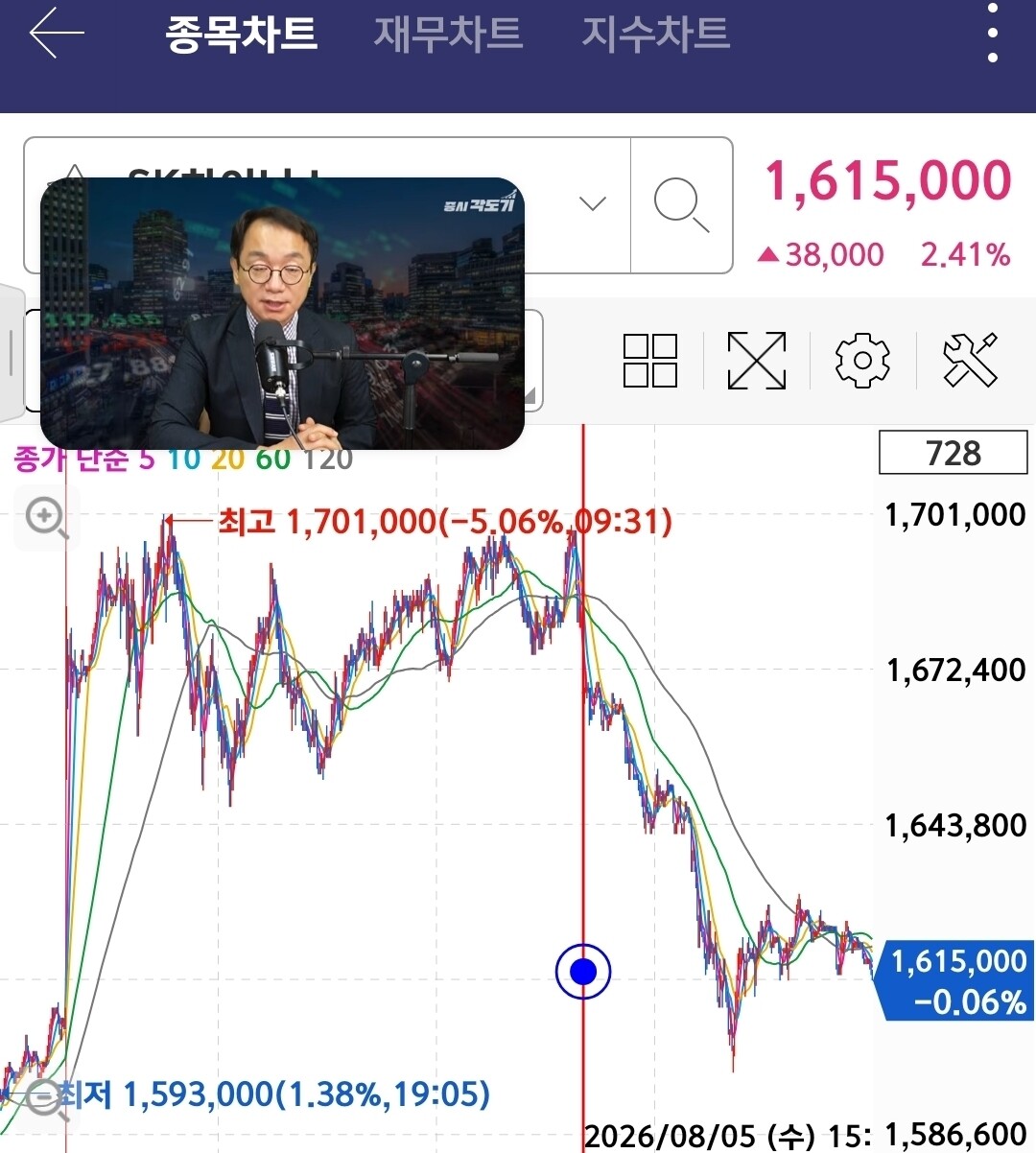The width and height of the screenshot is (1036, 1153).
Task: Open the floating video player window
Action: (x=282, y=314)
